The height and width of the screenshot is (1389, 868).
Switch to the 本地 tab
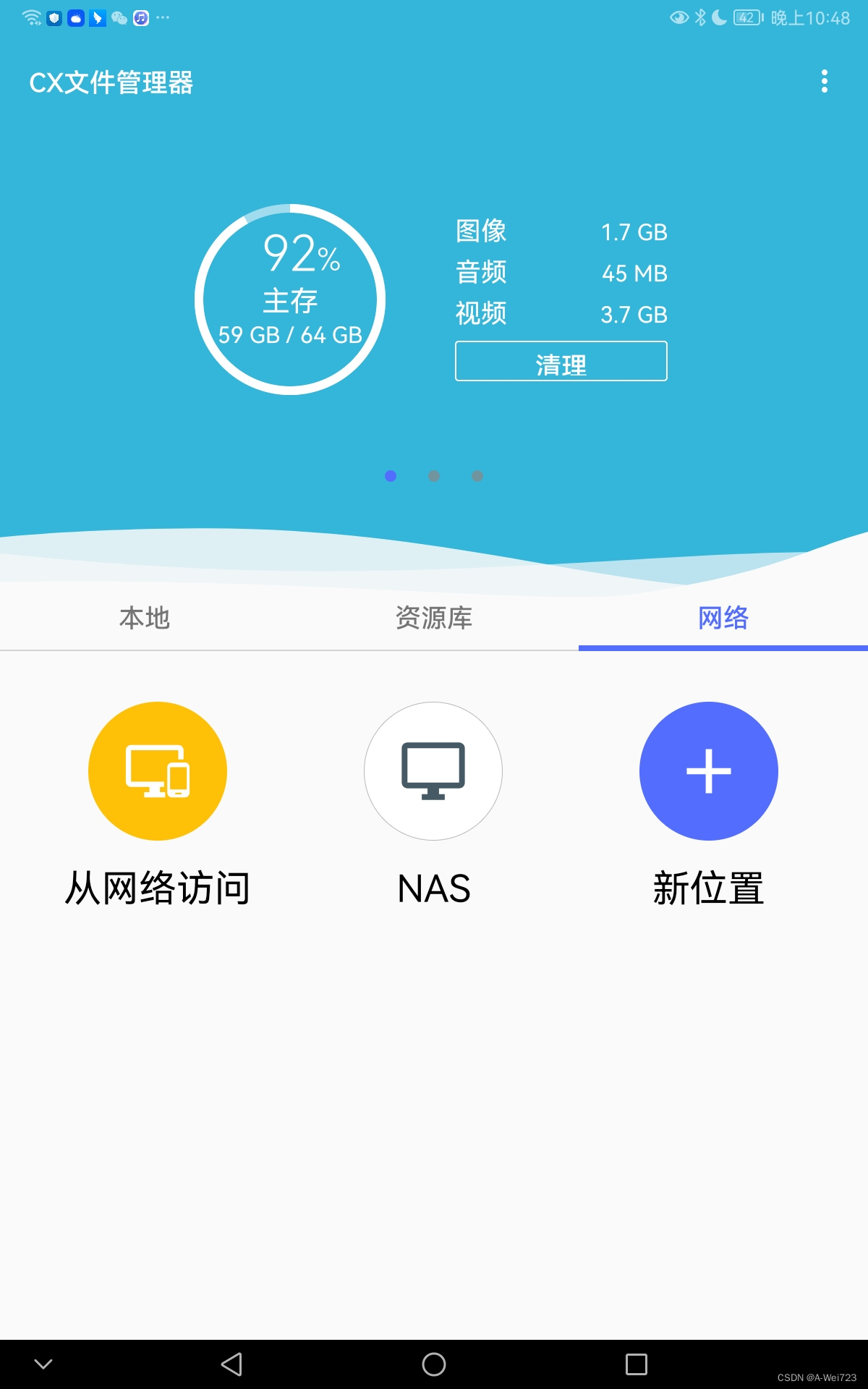[x=145, y=619]
